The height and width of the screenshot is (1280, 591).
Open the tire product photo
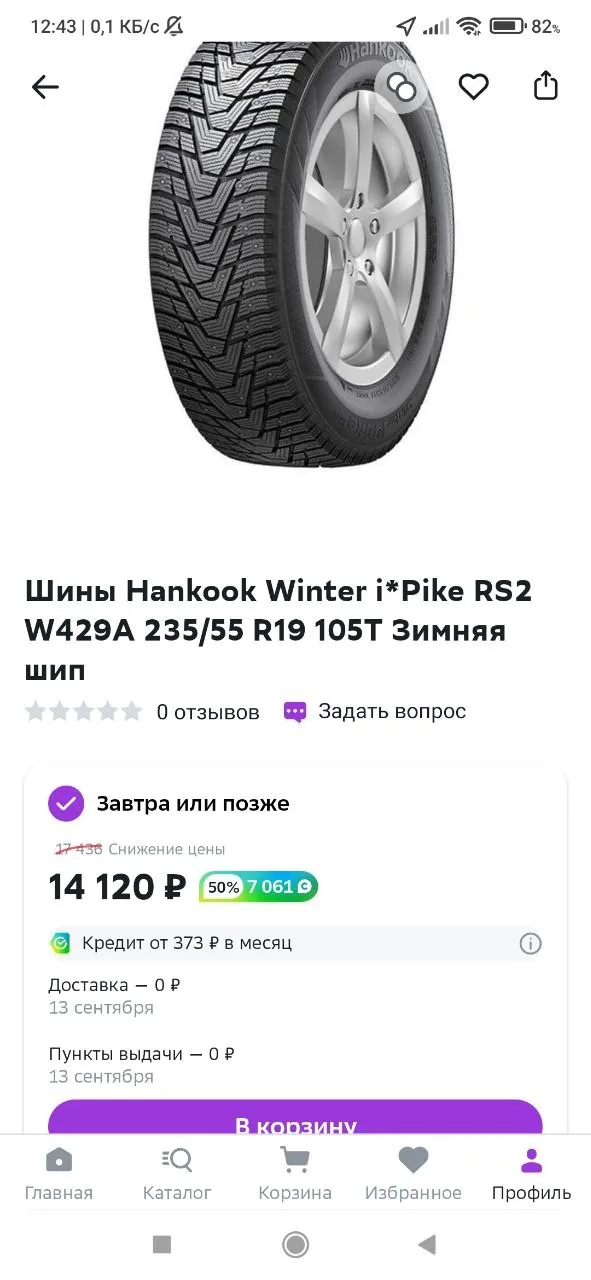click(296, 255)
